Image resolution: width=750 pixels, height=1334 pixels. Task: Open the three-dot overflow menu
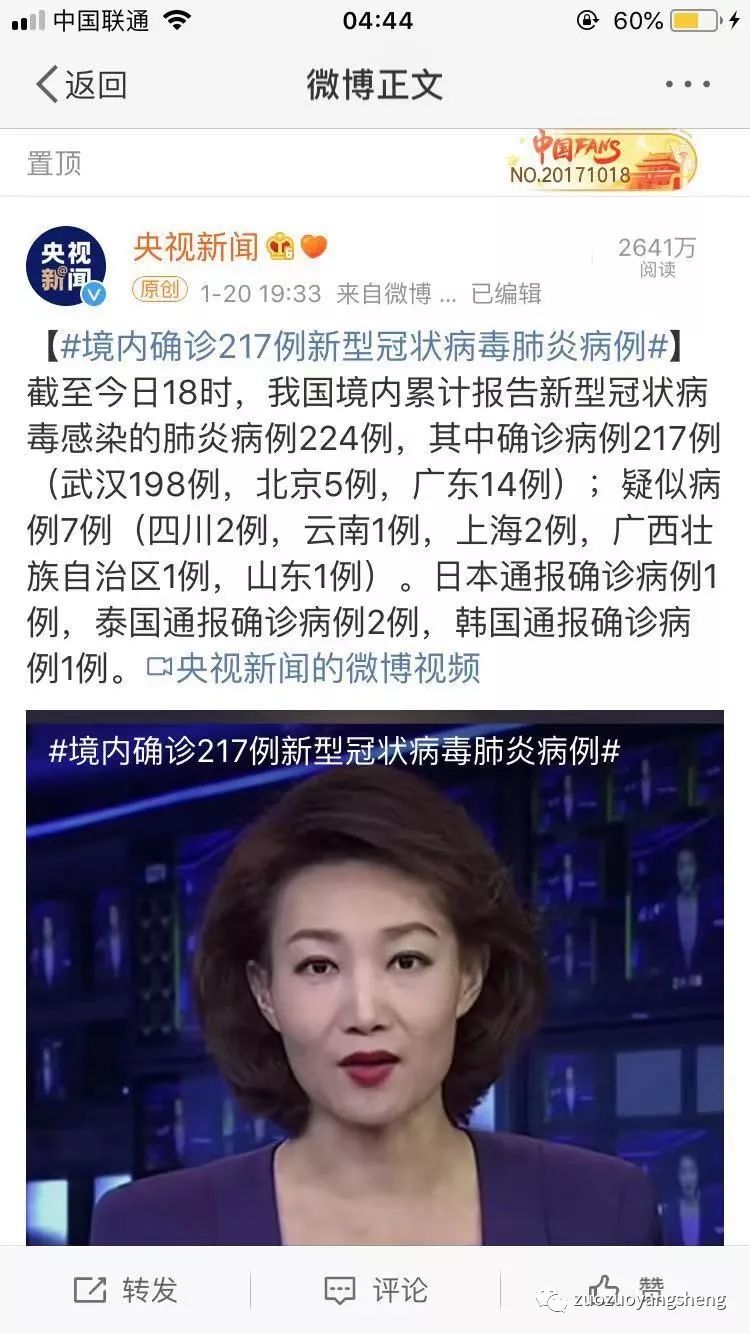click(687, 85)
